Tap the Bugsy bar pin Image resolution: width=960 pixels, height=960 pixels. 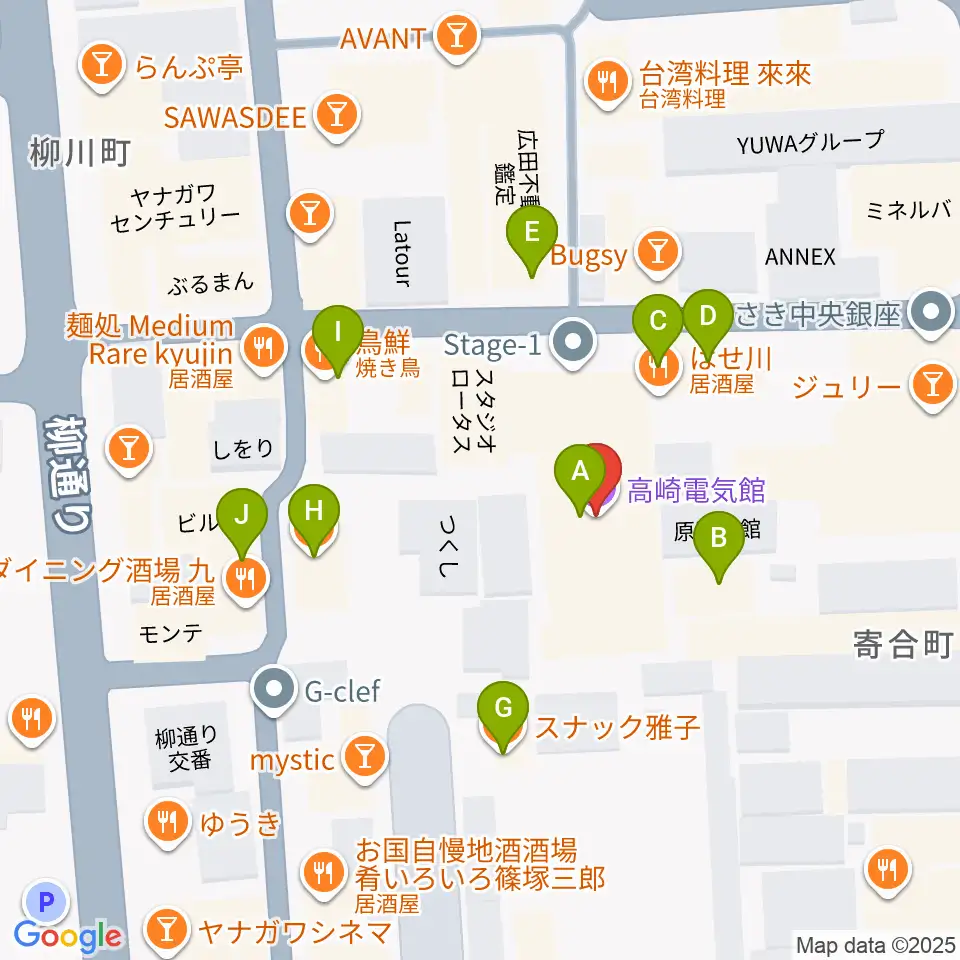[x=658, y=252]
